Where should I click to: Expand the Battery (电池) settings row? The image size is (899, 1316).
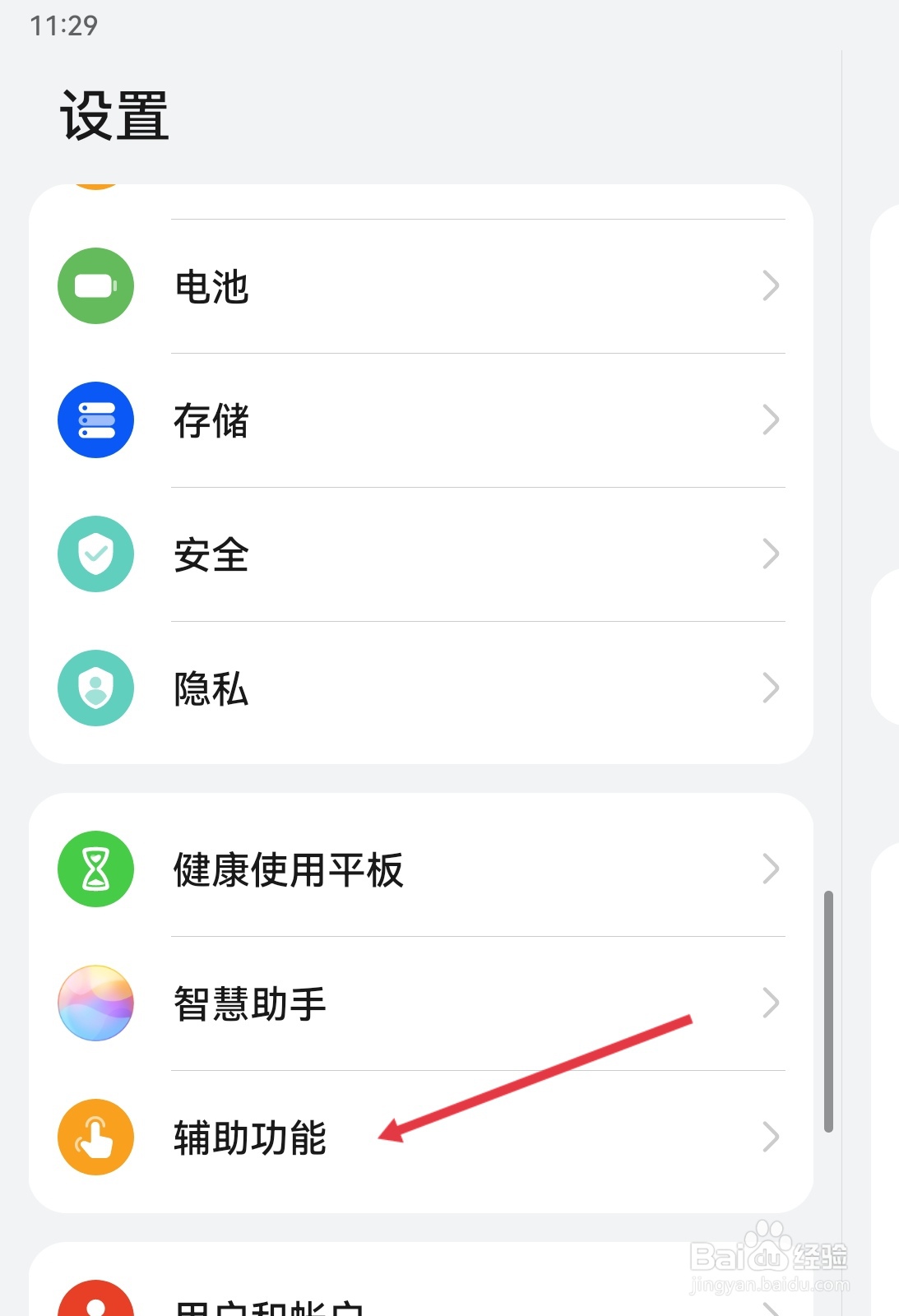pyautogui.click(x=771, y=285)
